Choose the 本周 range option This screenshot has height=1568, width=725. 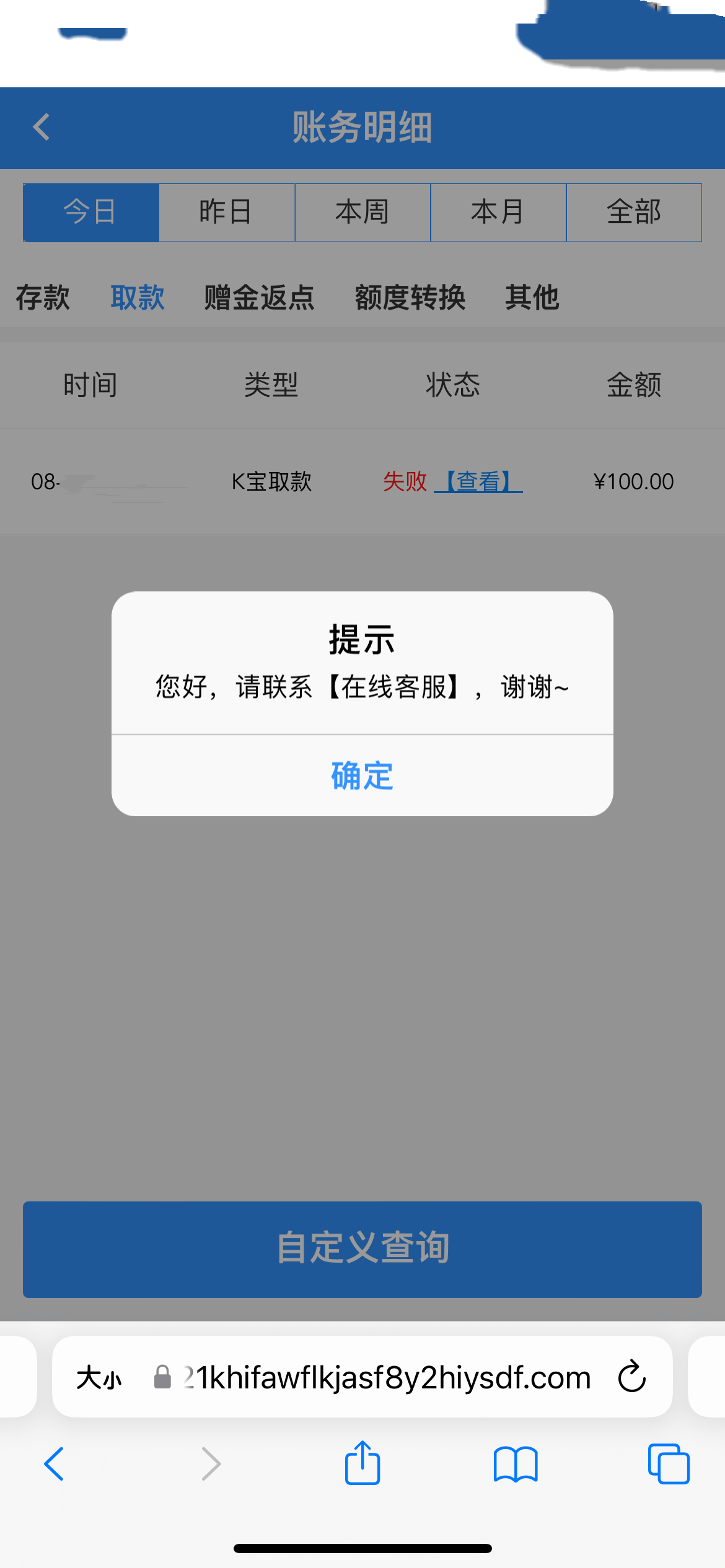tap(362, 212)
